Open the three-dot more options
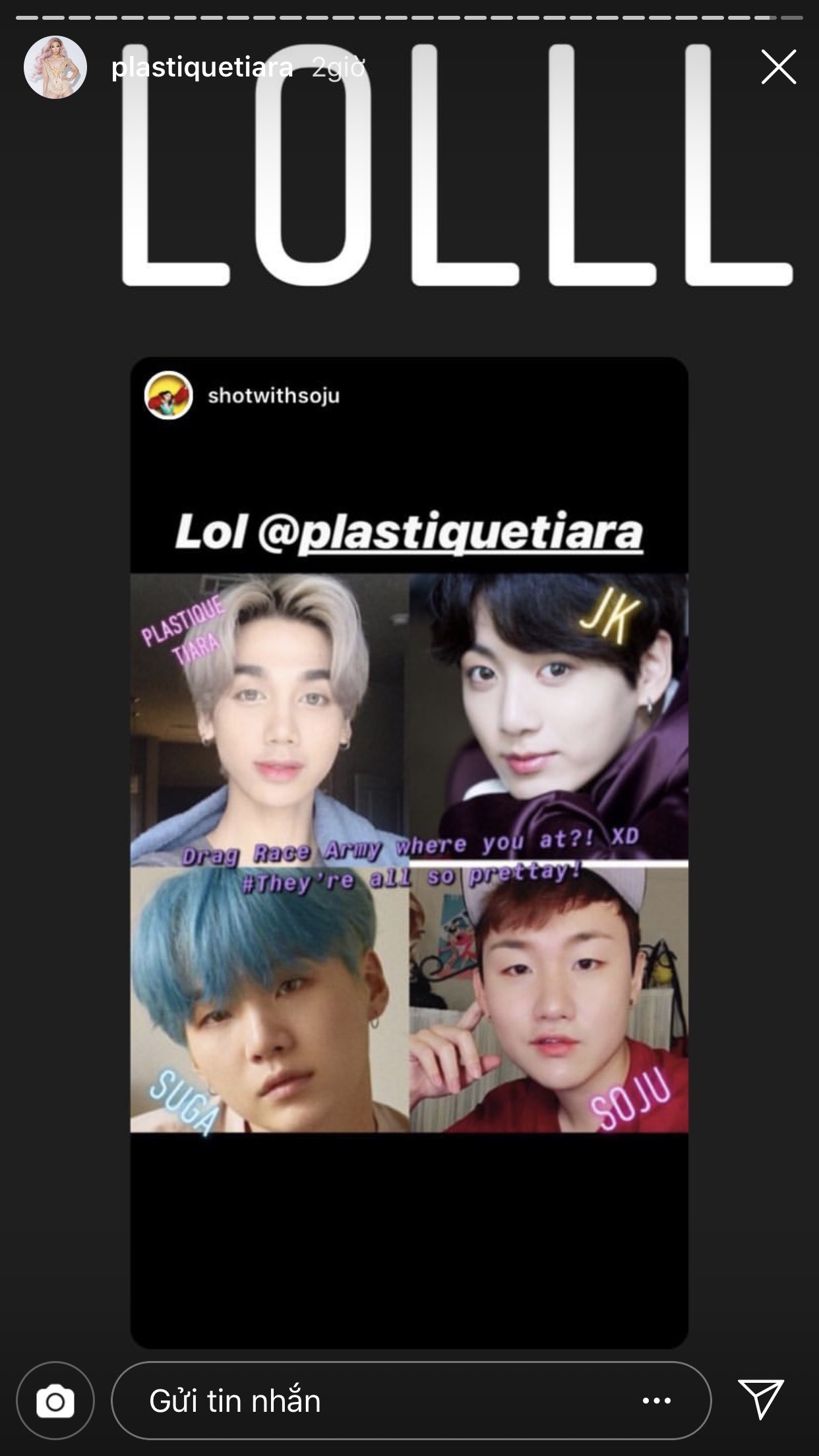This screenshot has height=1456, width=819. click(657, 1401)
